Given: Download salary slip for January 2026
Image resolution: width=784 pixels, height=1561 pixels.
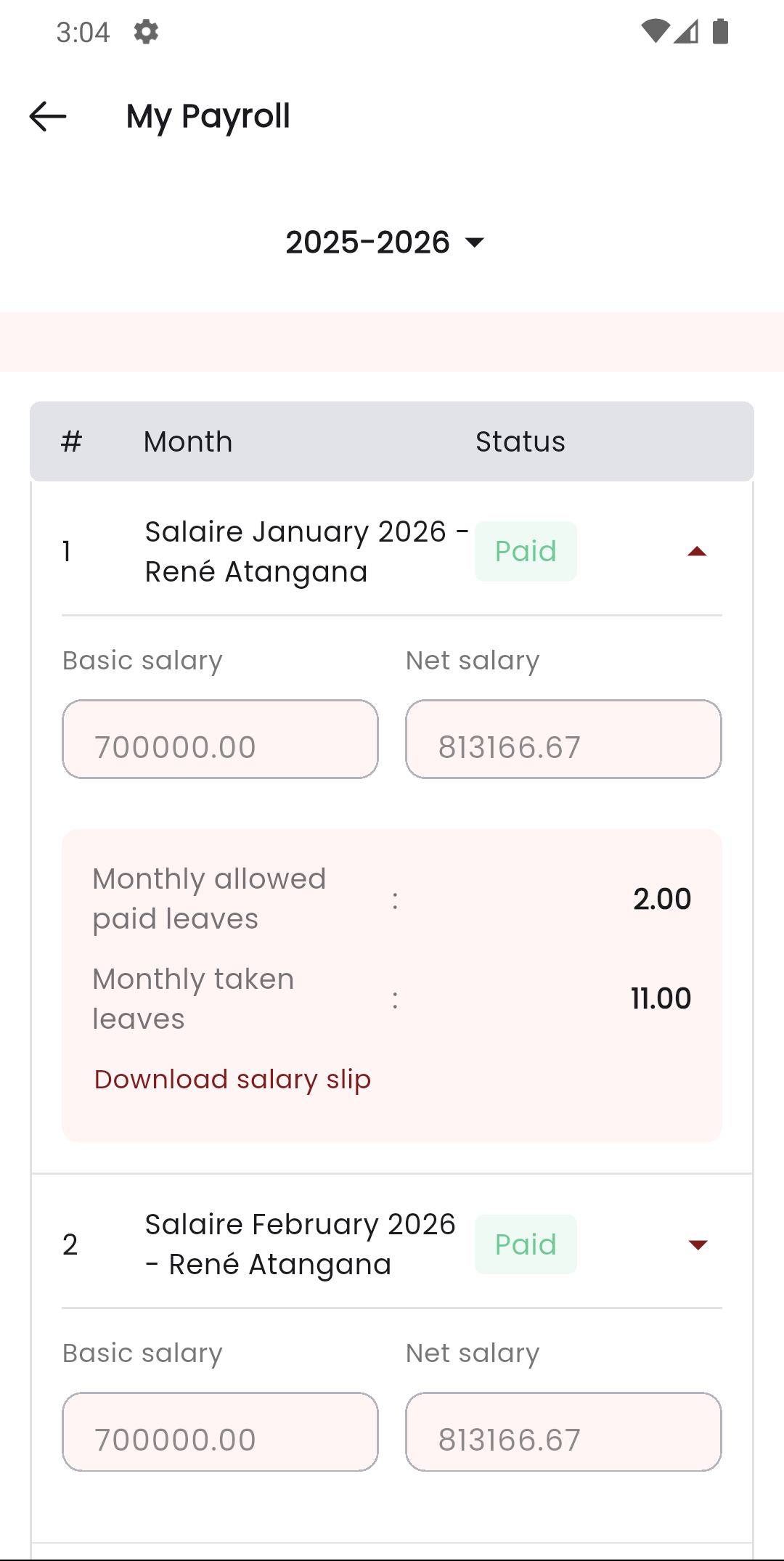Looking at the screenshot, I should pos(232,1079).
